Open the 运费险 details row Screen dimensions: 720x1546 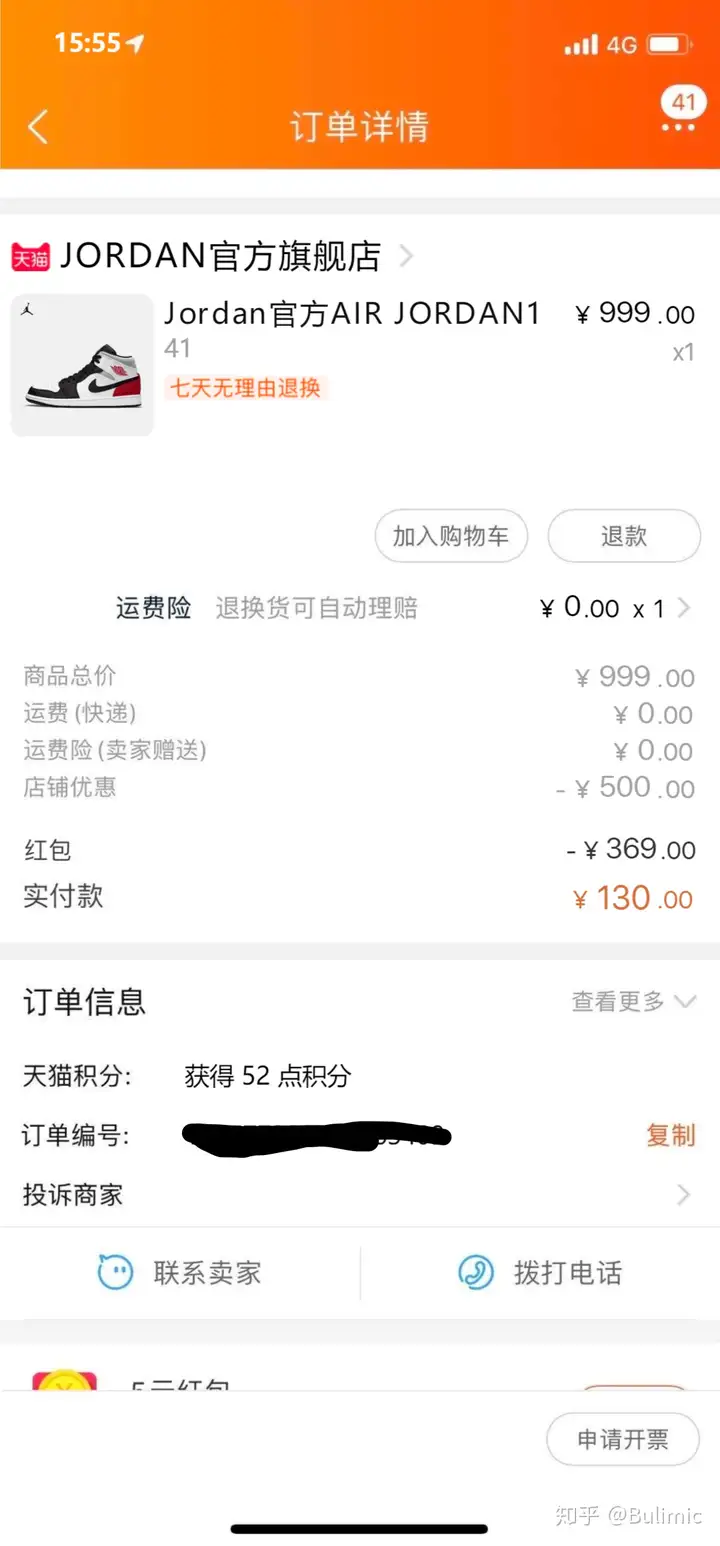coord(400,608)
